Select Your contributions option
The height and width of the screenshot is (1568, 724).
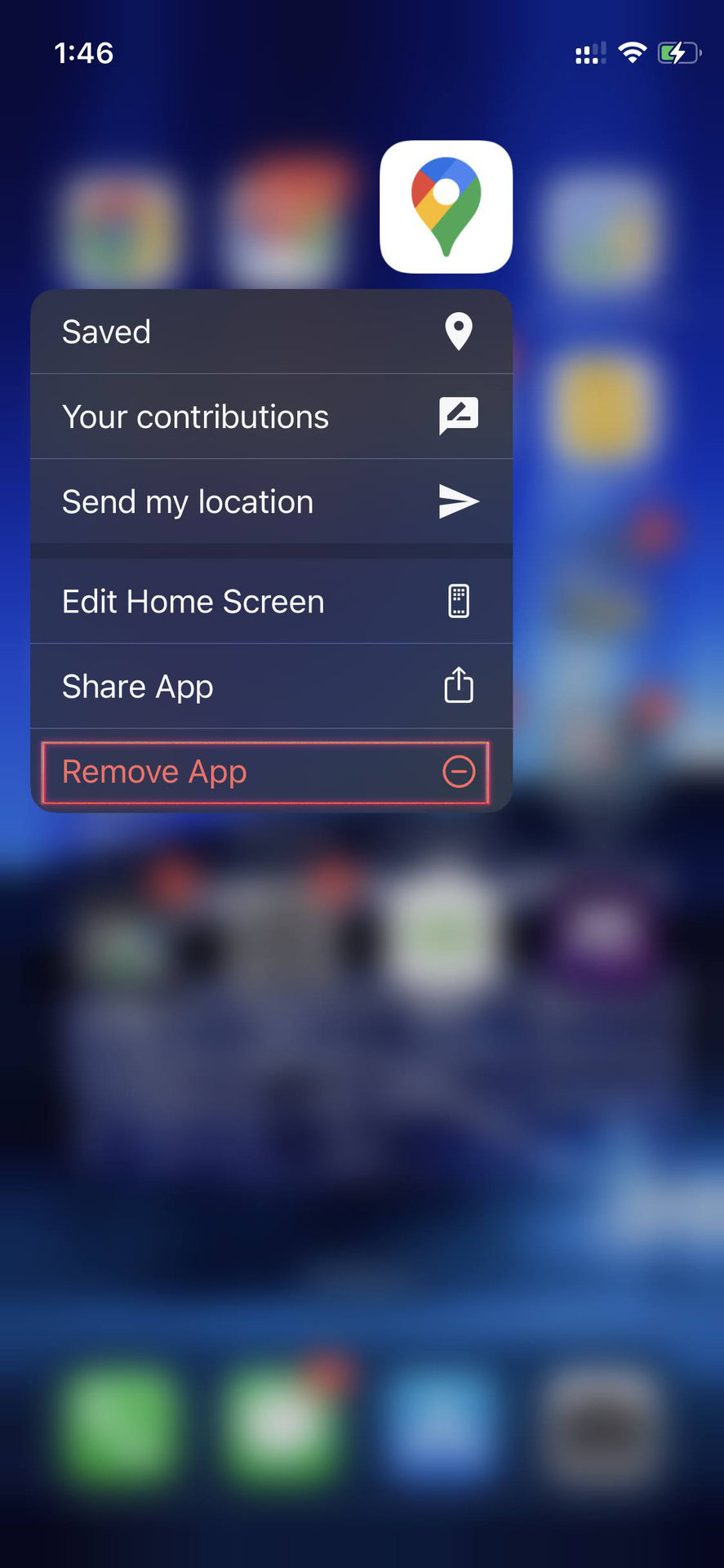tap(270, 417)
